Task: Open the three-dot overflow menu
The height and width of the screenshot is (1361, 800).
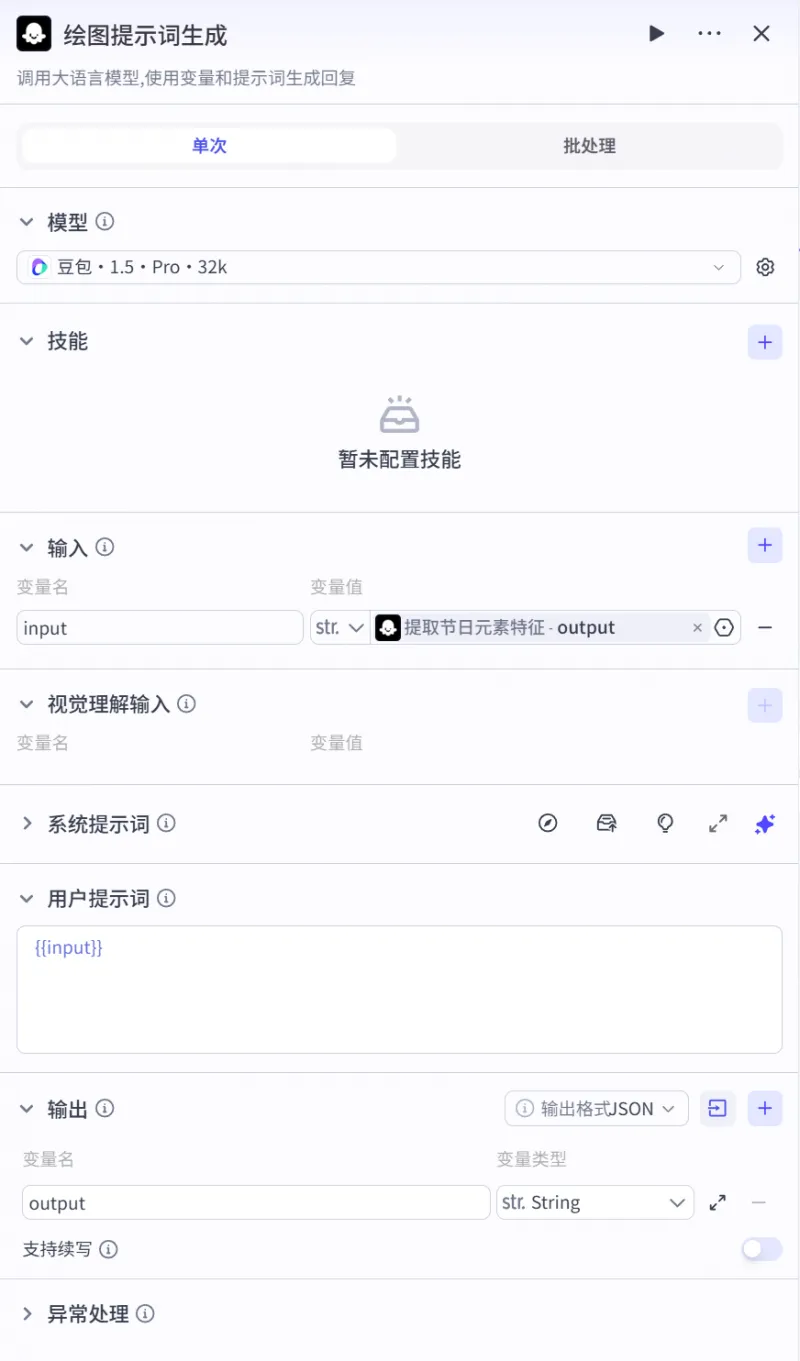Action: [x=709, y=34]
